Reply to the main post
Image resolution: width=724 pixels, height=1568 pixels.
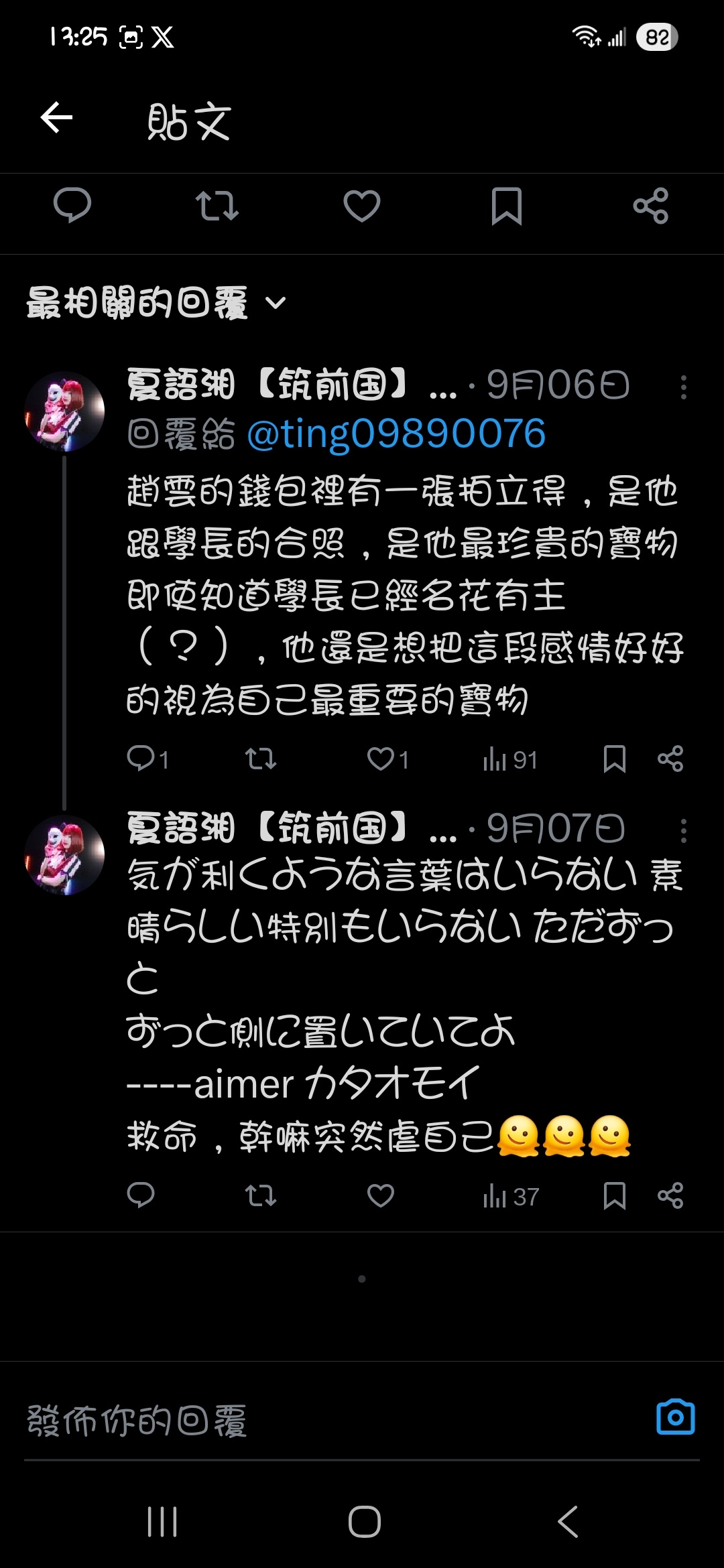(72, 205)
